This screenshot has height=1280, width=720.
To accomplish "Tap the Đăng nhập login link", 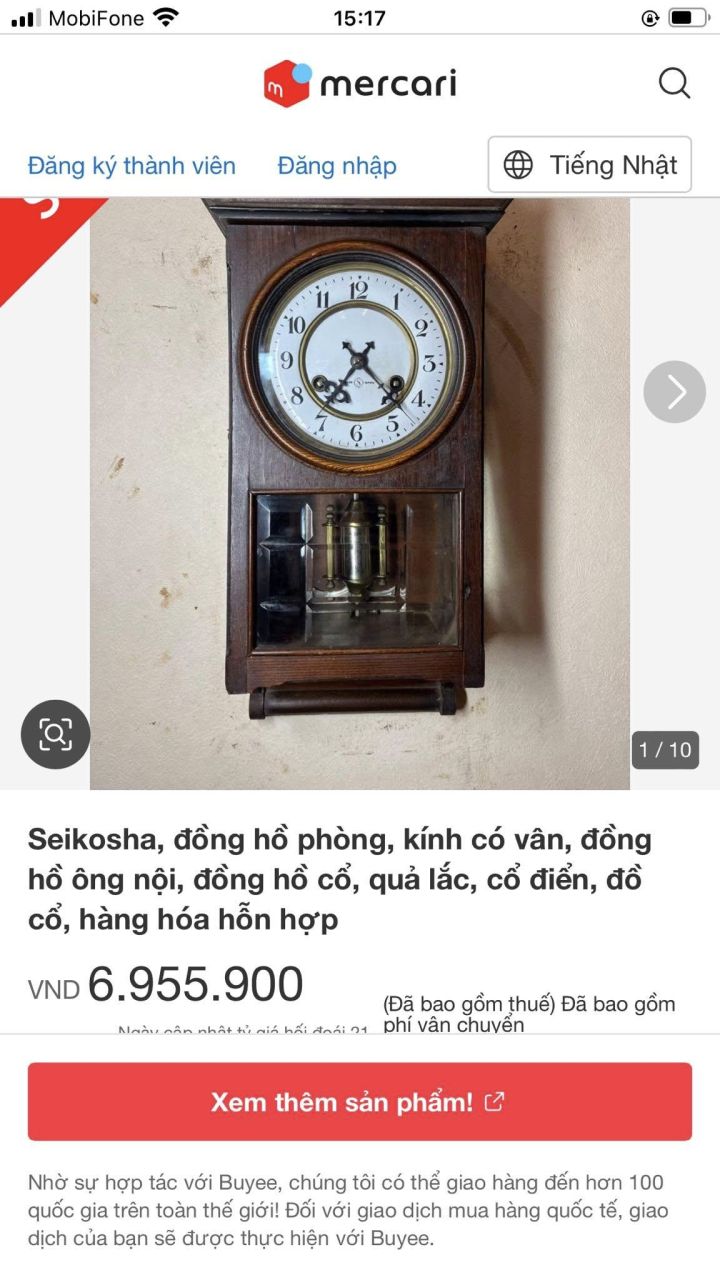I will pyautogui.click(x=337, y=166).
